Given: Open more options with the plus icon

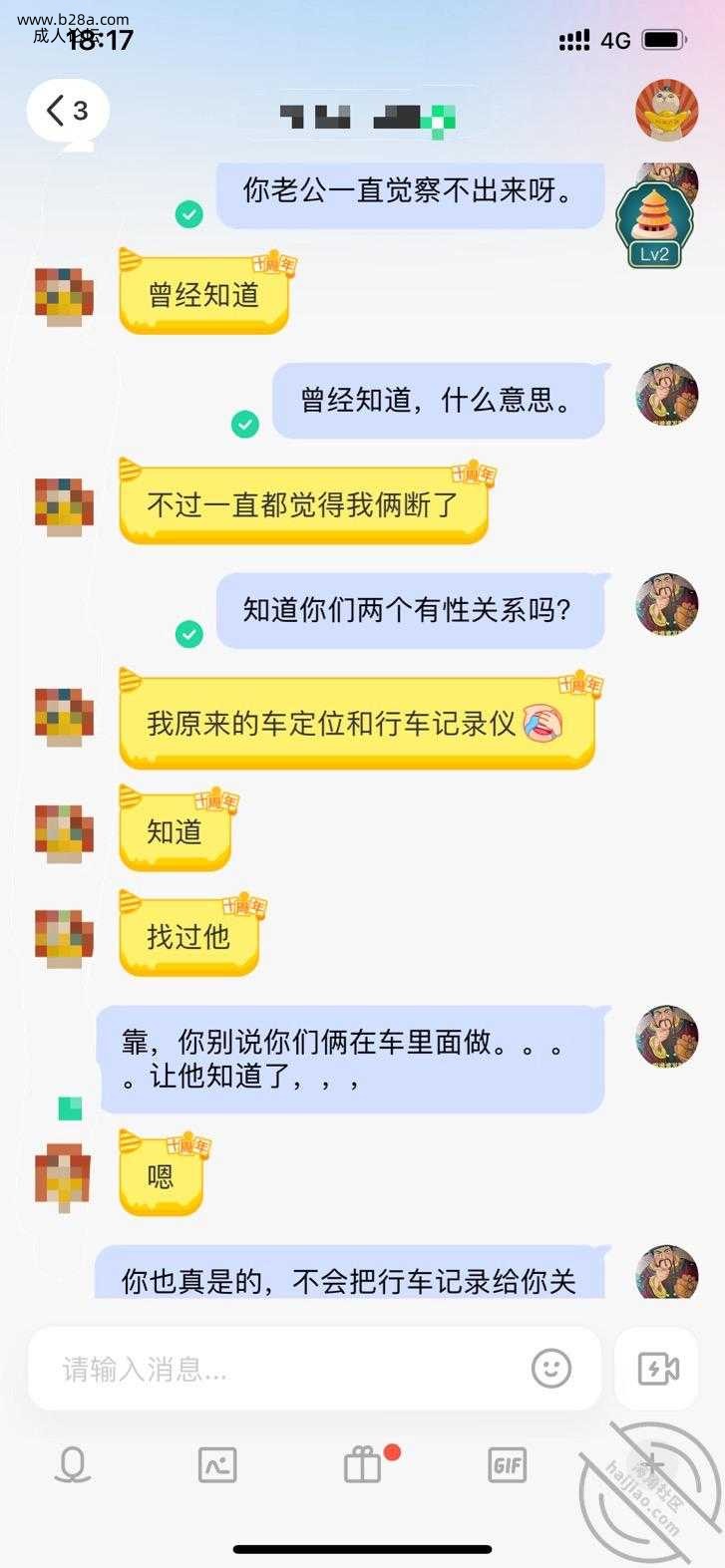Looking at the screenshot, I should click(x=651, y=1464).
